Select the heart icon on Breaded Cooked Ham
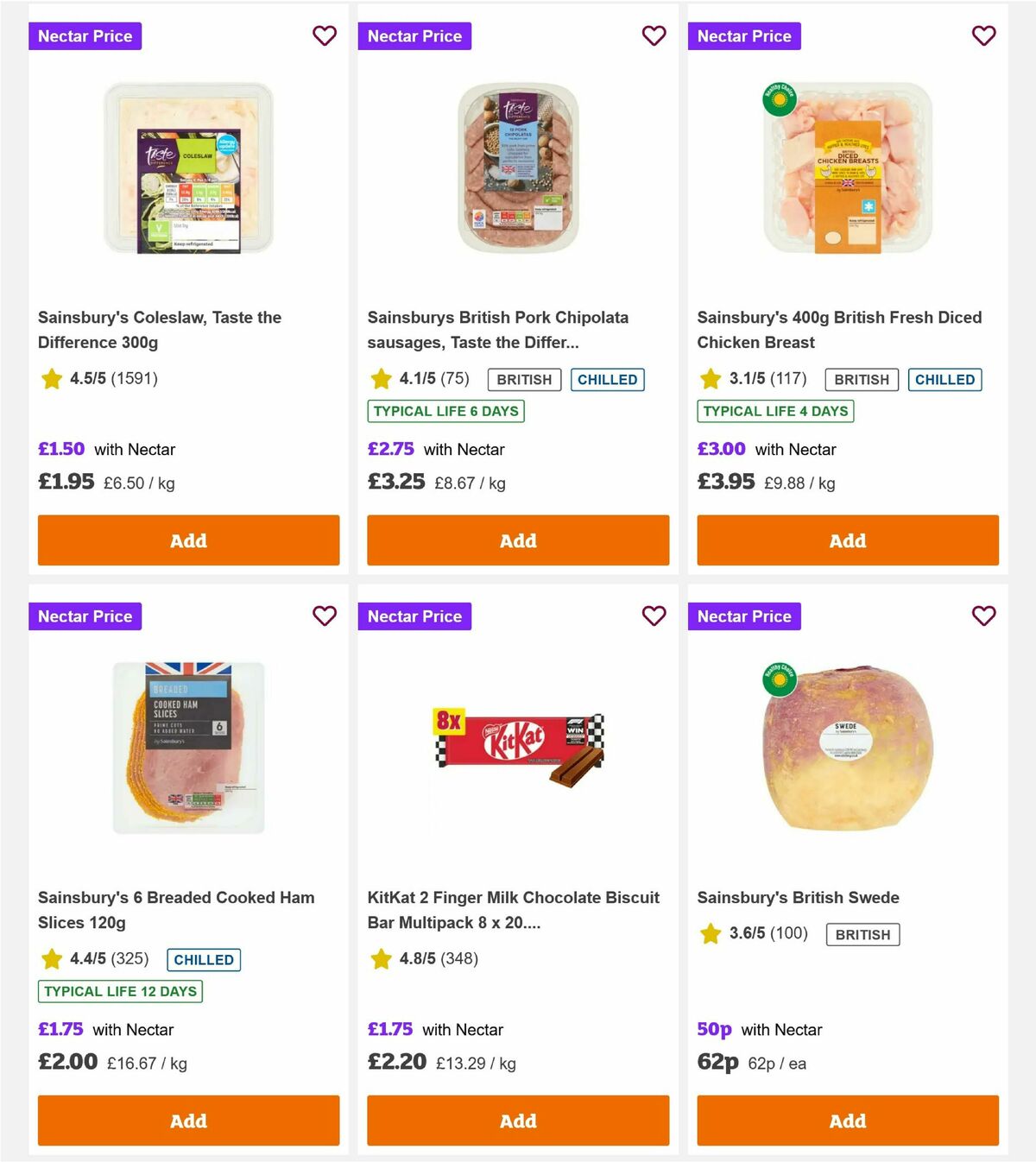 [325, 616]
